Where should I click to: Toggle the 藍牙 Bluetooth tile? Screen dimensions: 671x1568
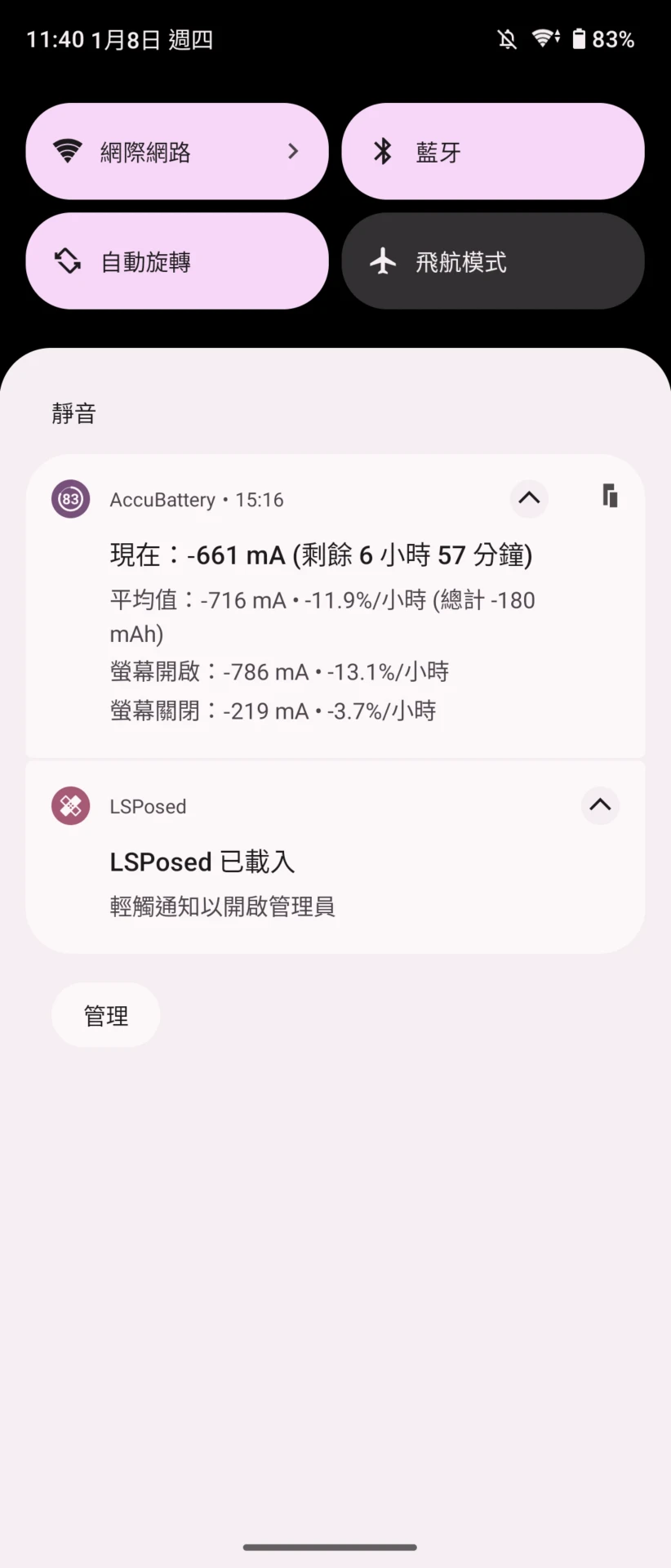coord(492,152)
